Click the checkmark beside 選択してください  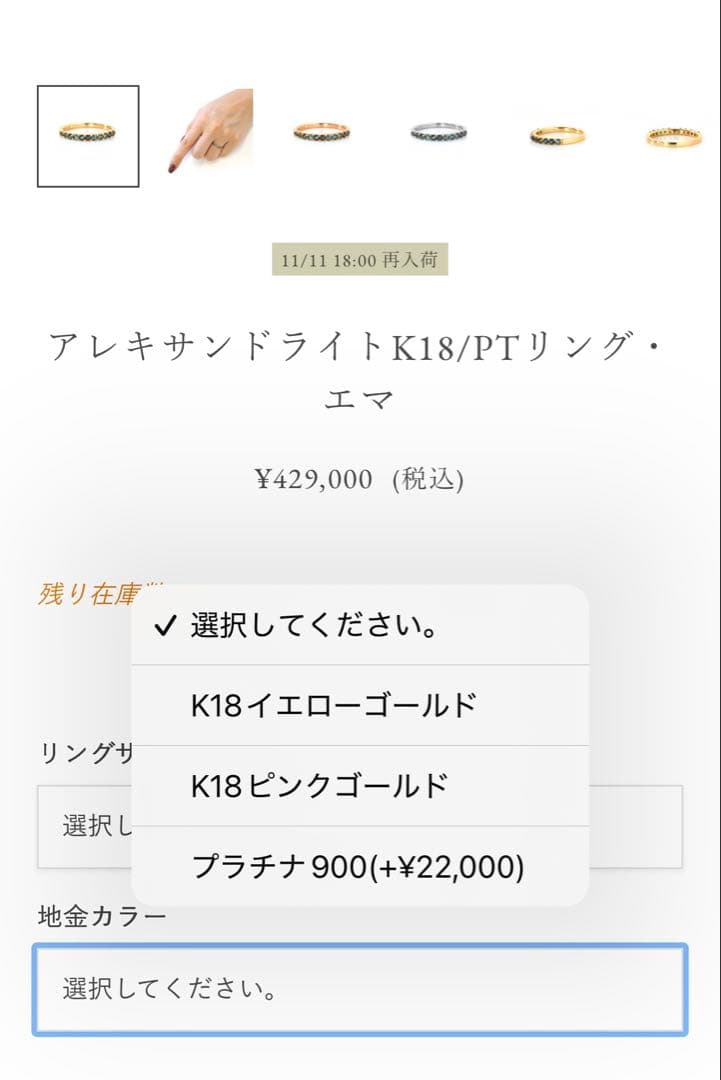(x=163, y=625)
